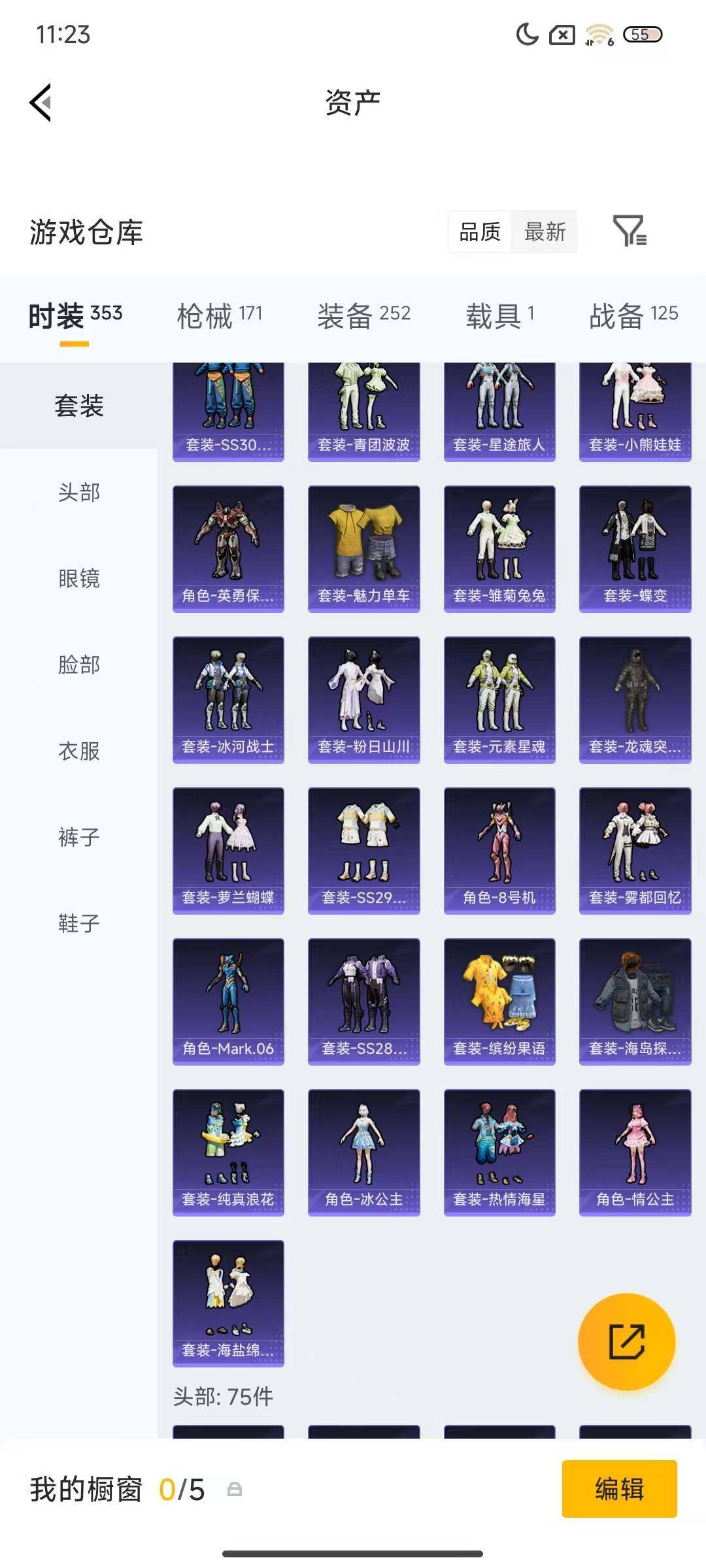Open the 裤子 category list

(x=77, y=838)
